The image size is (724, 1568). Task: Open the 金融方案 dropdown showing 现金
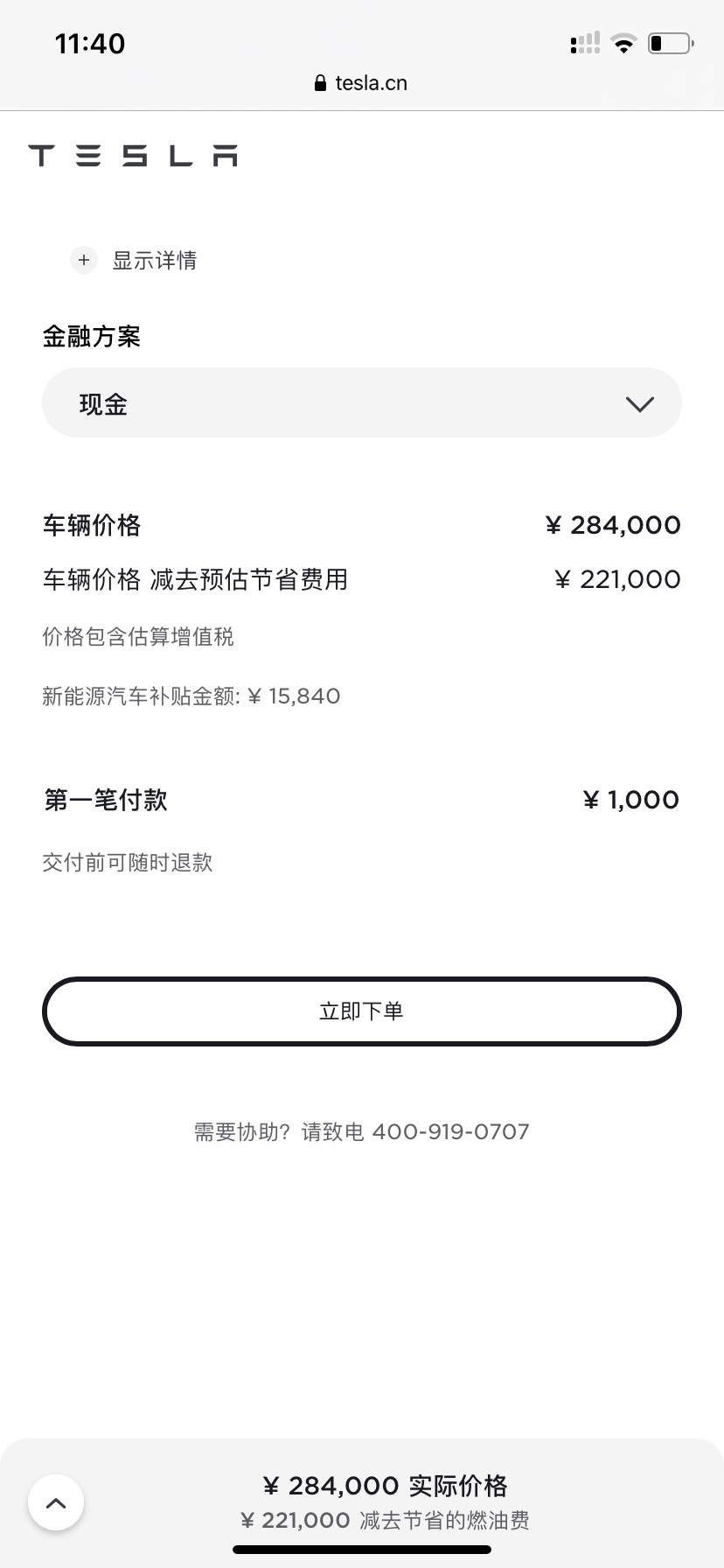pos(362,402)
